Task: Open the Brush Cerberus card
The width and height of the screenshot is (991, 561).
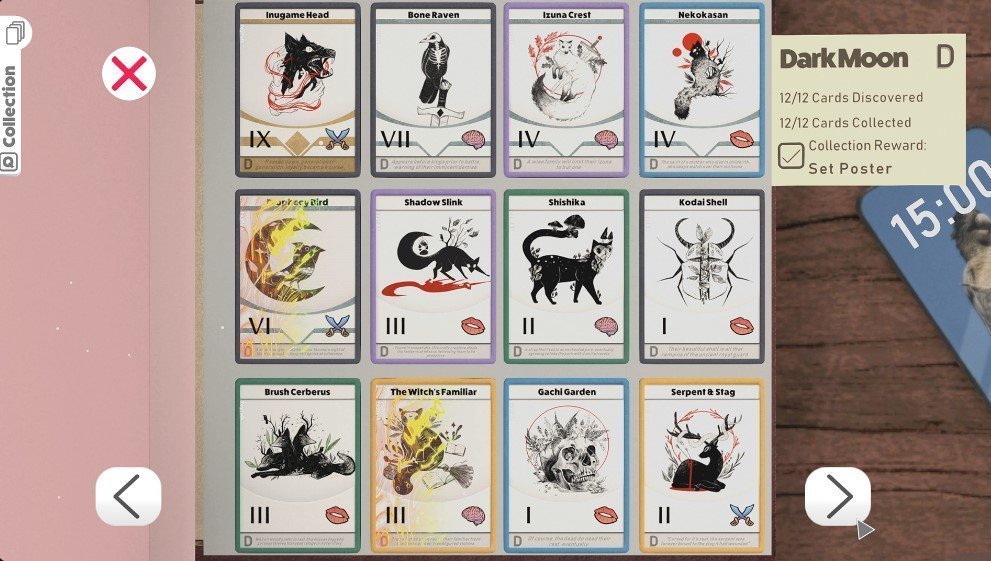Action: pos(297,465)
